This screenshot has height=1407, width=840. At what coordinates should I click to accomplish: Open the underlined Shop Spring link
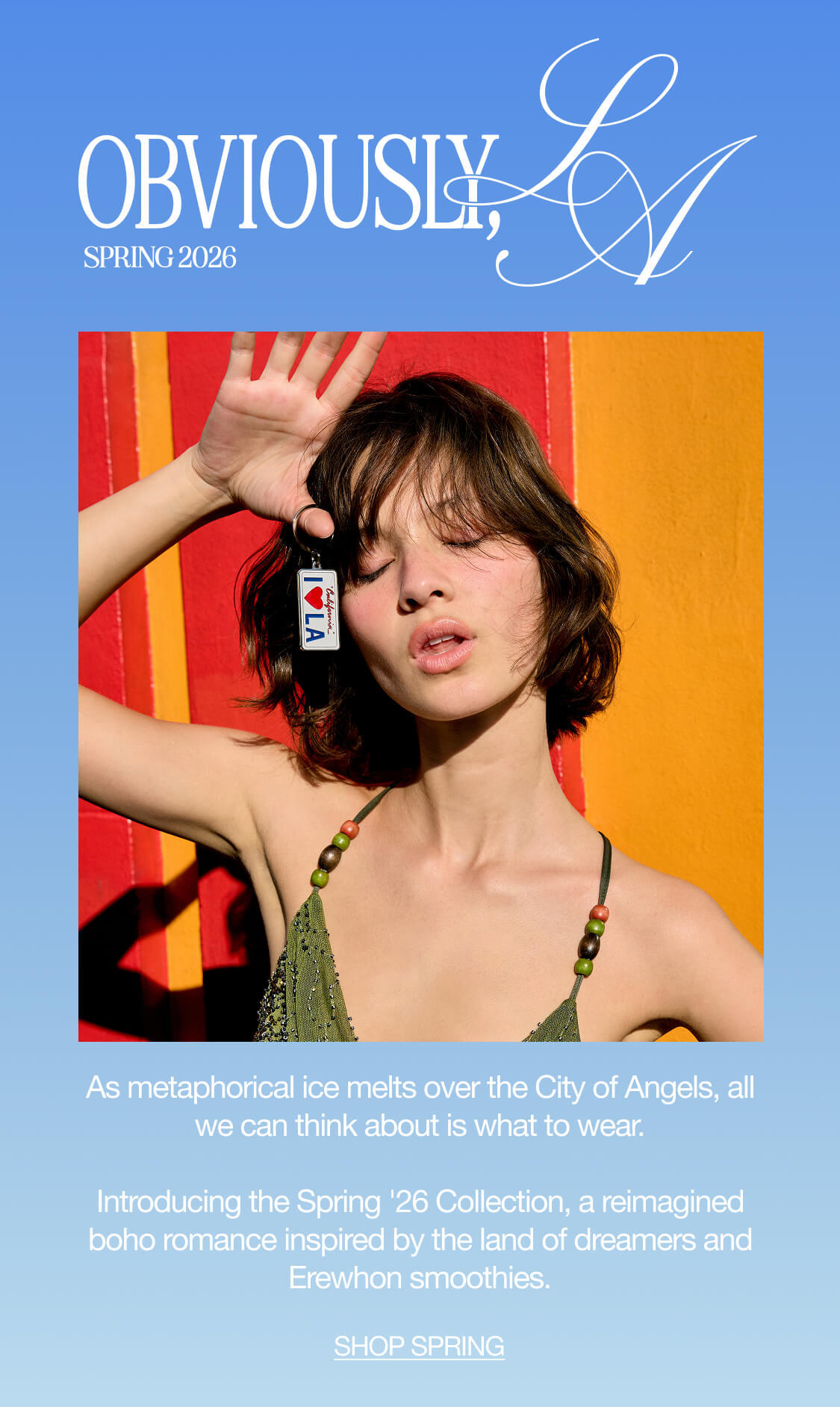click(419, 1346)
